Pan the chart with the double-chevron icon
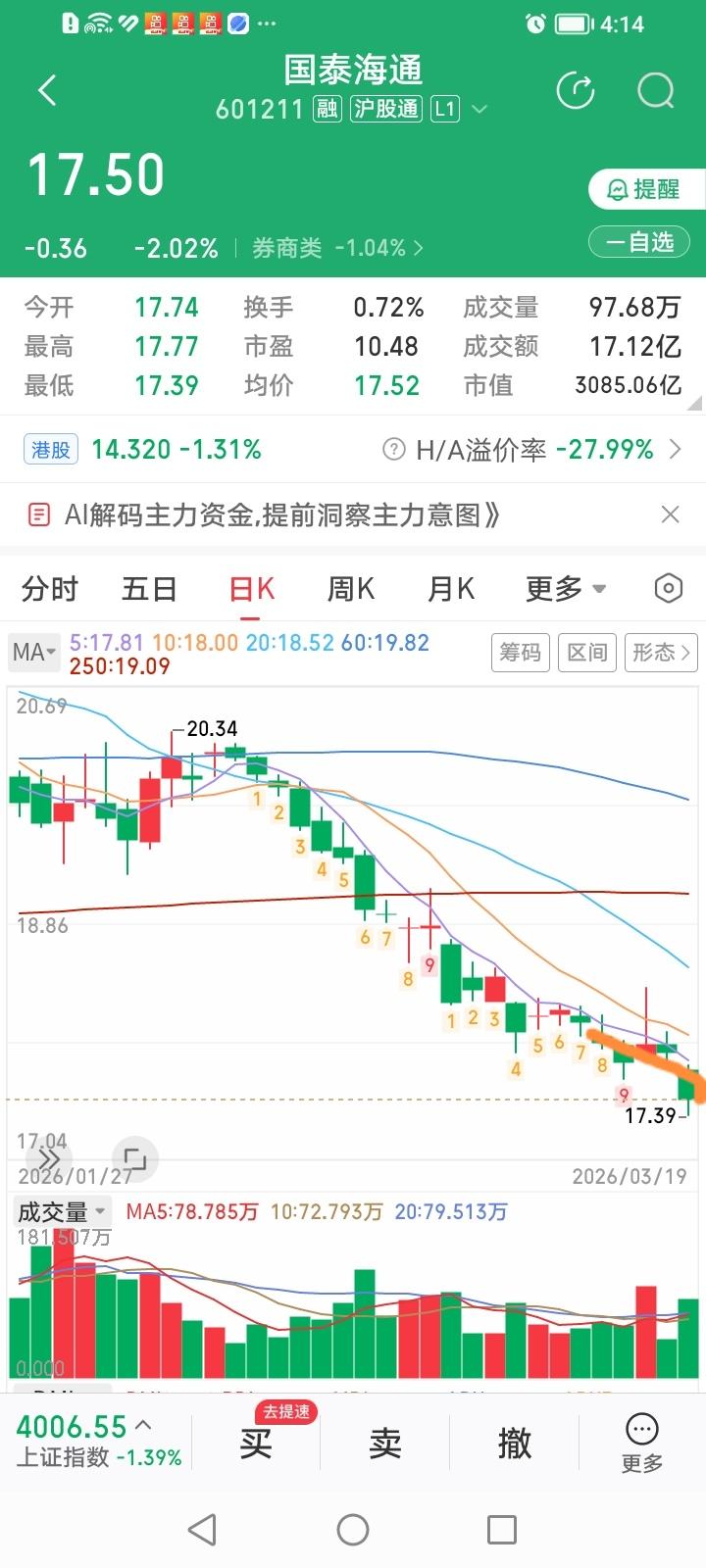Image resolution: width=706 pixels, height=1568 pixels. (47, 1159)
